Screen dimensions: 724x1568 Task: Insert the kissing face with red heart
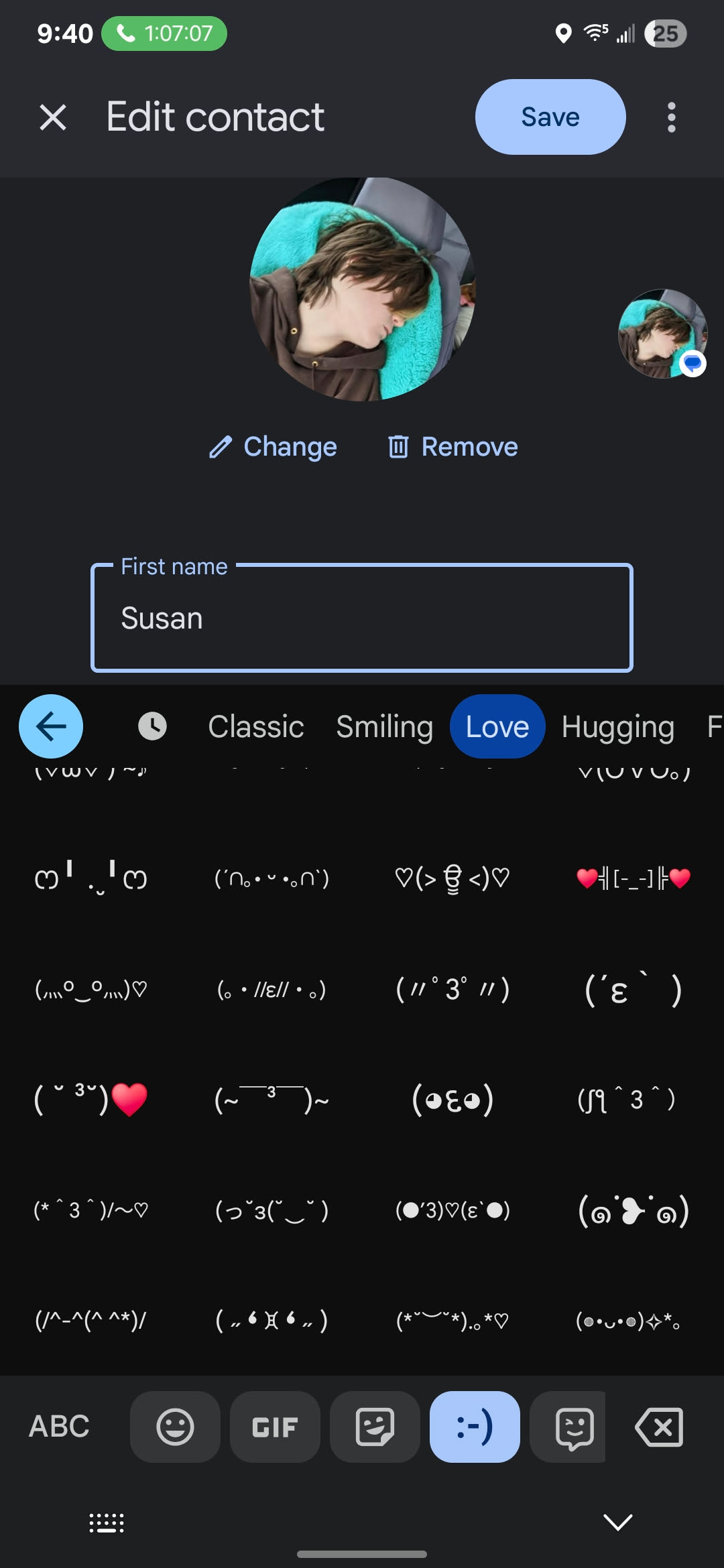[x=90, y=1100]
